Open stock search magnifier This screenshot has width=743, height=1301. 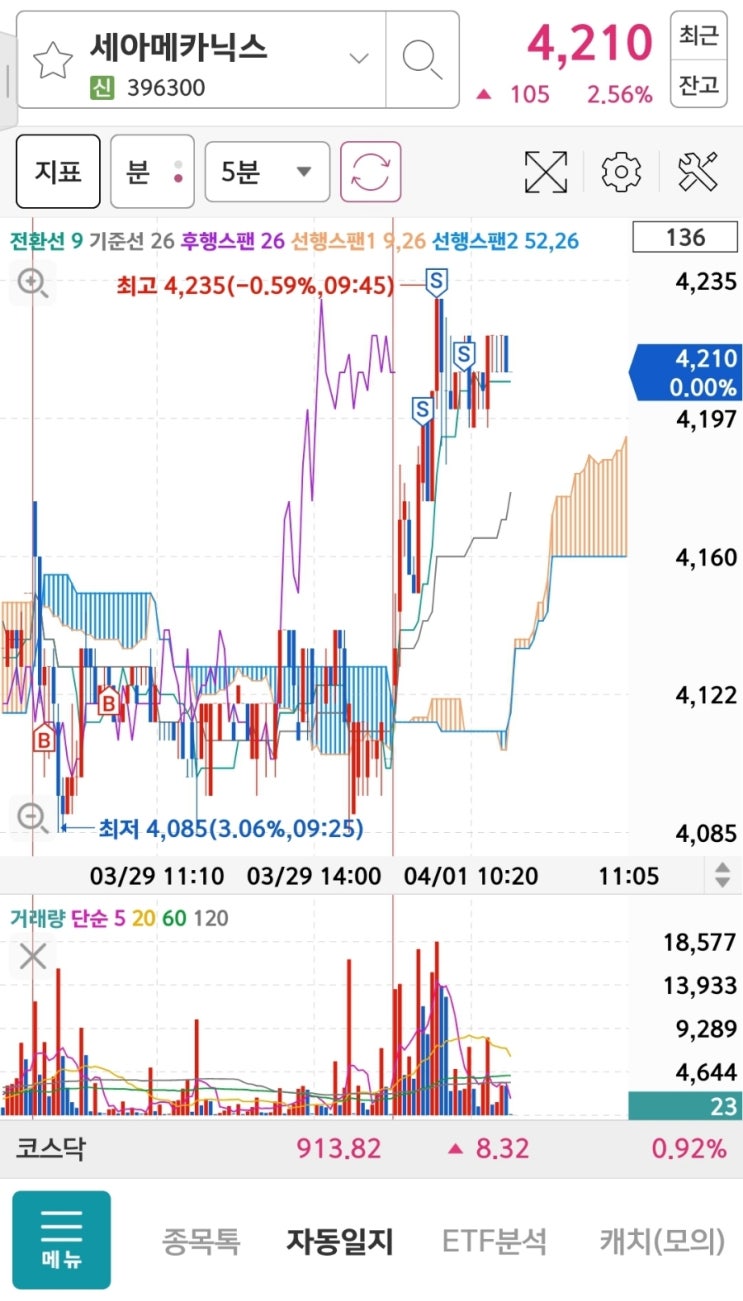click(422, 60)
